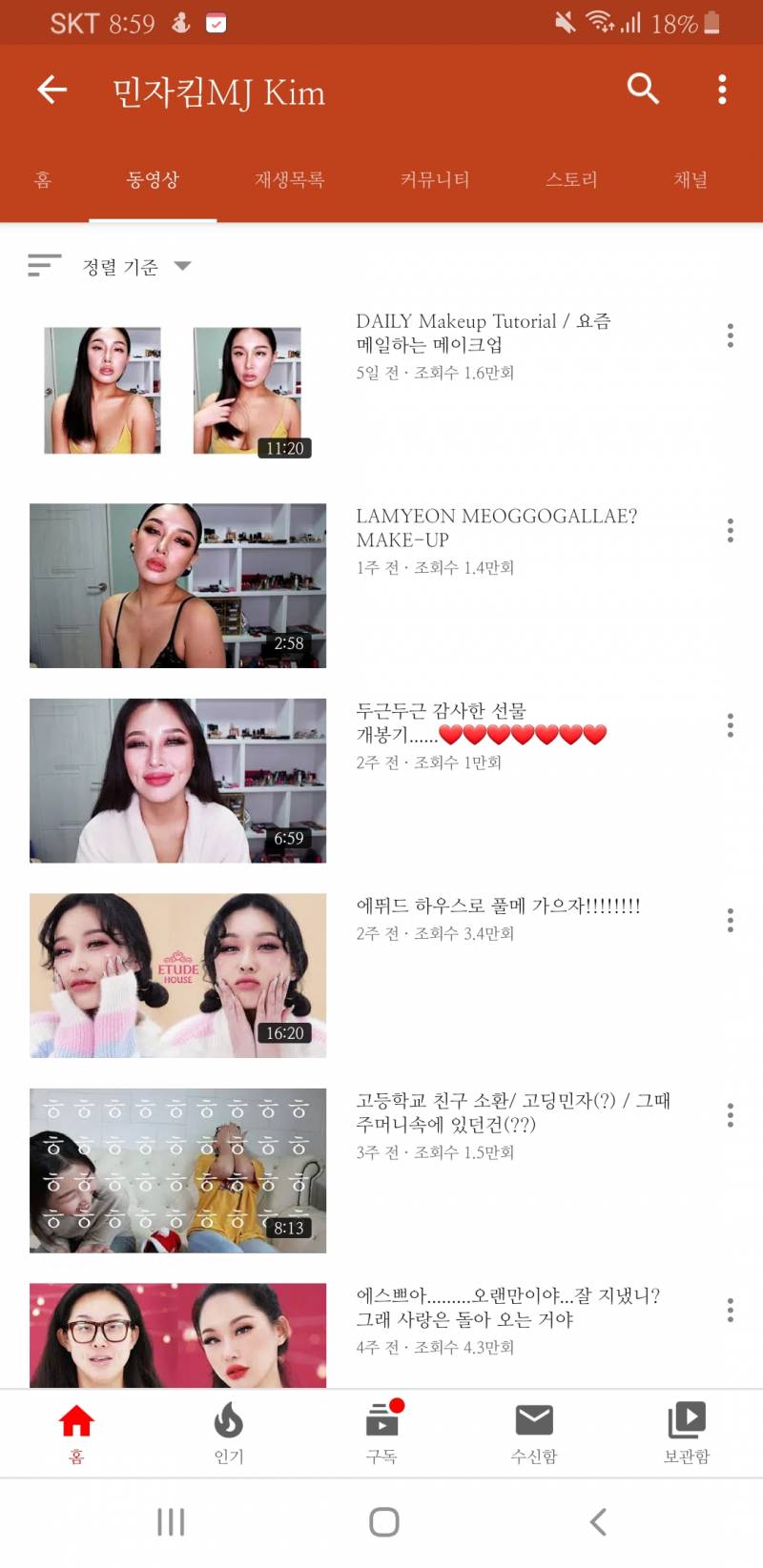Open overflow menu for DAILY Makeup Tutorial video
The height and width of the screenshot is (1568, 763).
point(730,336)
